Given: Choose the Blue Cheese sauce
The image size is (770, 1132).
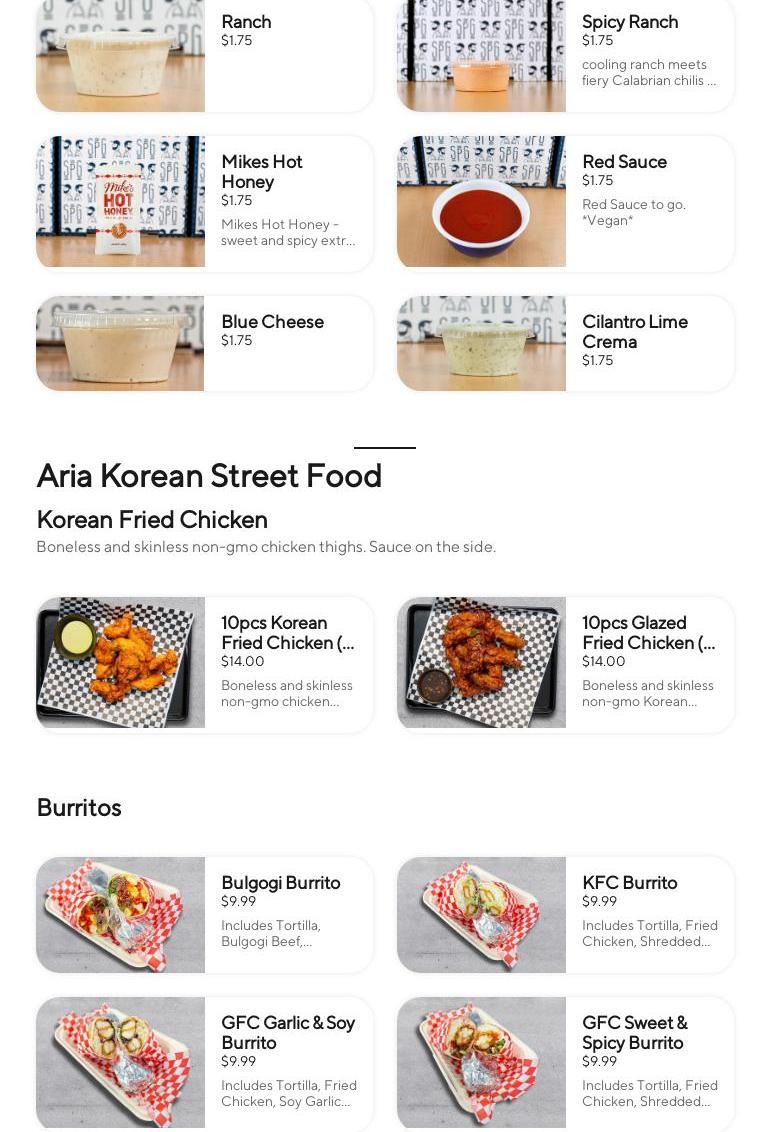Looking at the screenshot, I should click(205, 343).
